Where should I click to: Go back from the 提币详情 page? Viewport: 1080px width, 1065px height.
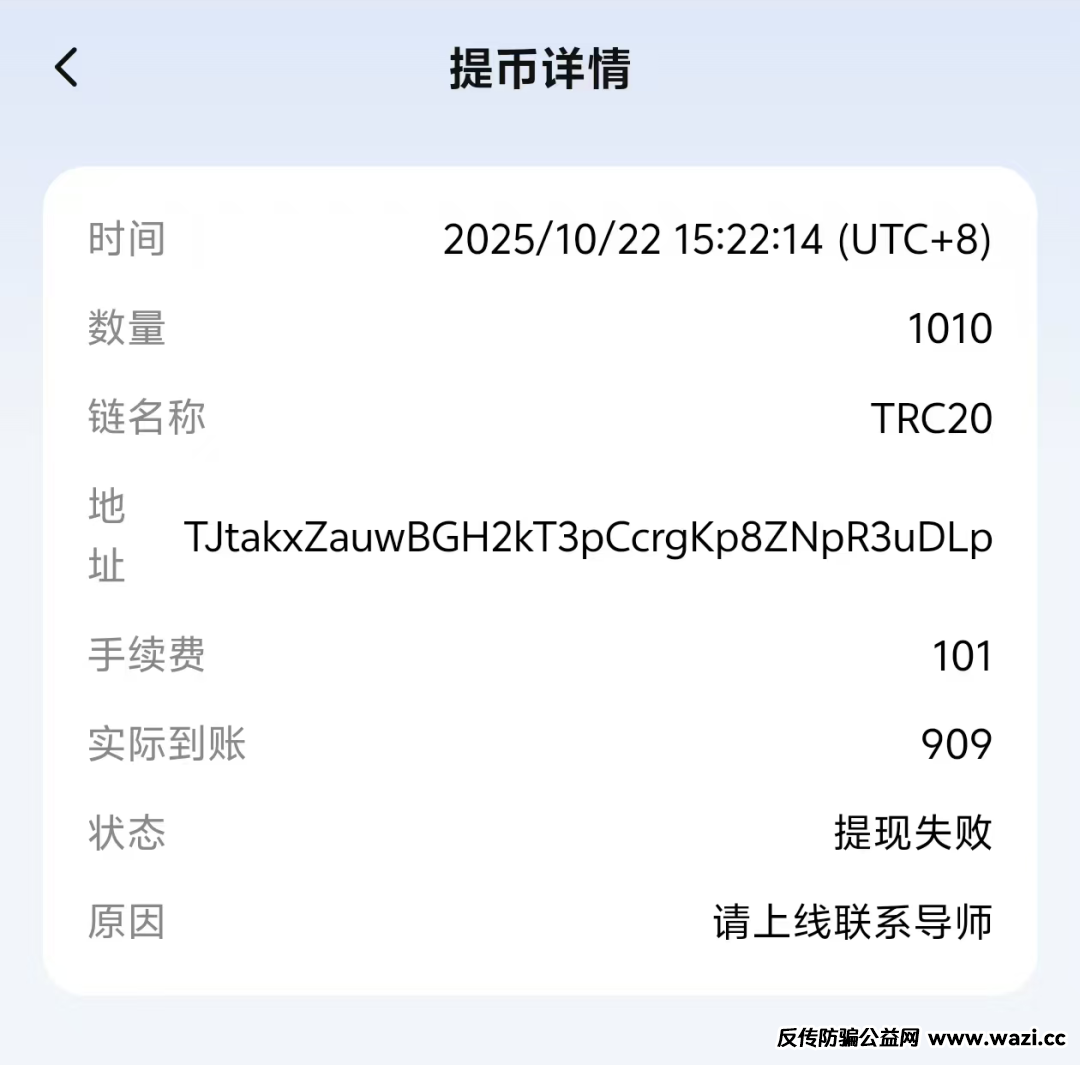coord(66,68)
